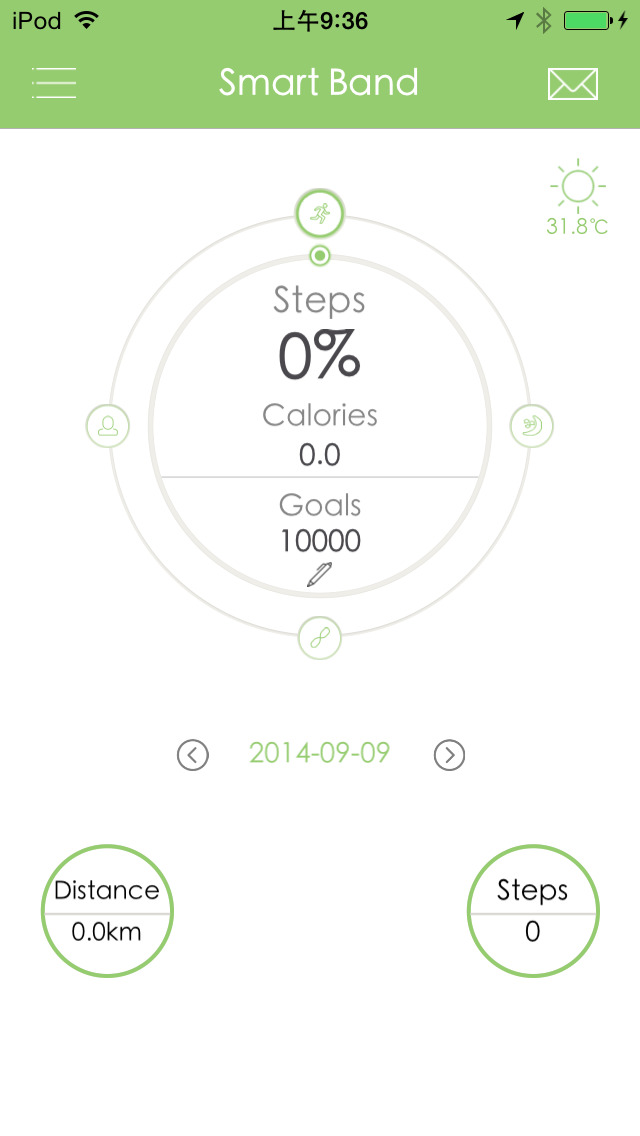Image resolution: width=640 pixels, height=1136 pixels.
Task: Go to next date
Action: 449,755
